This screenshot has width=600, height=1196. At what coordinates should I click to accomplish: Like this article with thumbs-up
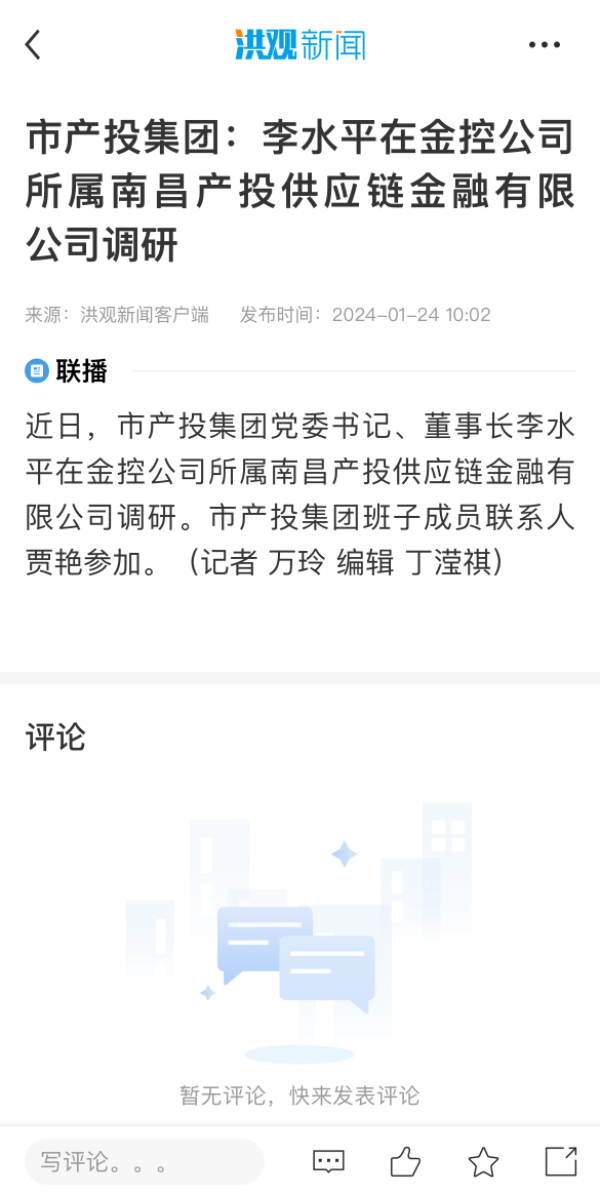(x=405, y=1161)
